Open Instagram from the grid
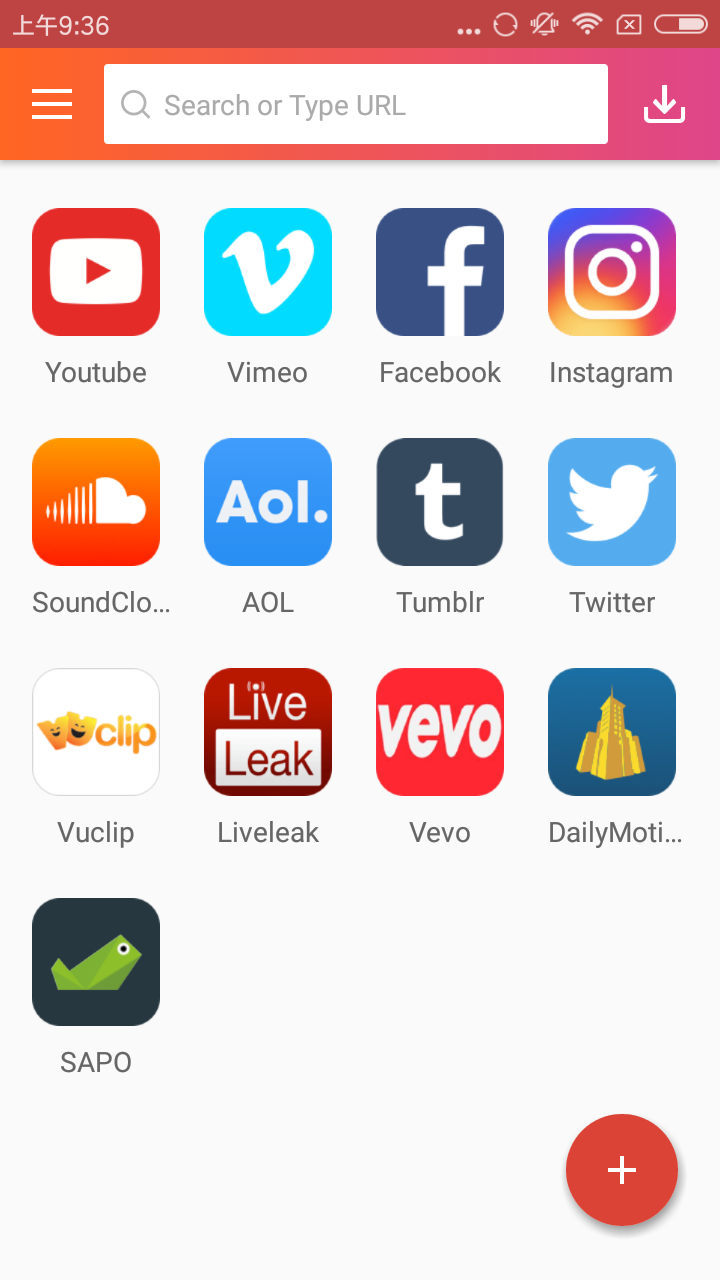The width and height of the screenshot is (720, 1280). 612,272
